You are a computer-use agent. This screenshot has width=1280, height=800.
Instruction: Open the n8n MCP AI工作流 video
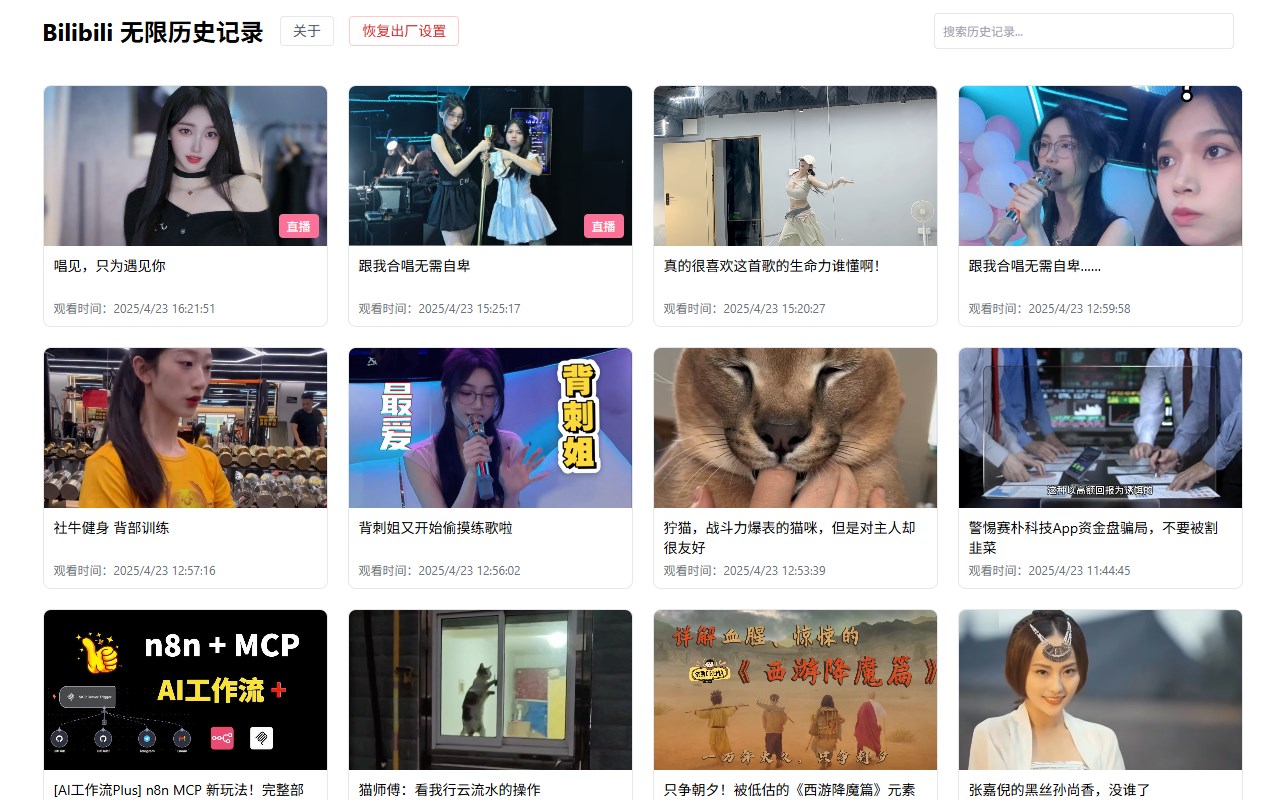pyautogui.click(x=185, y=690)
